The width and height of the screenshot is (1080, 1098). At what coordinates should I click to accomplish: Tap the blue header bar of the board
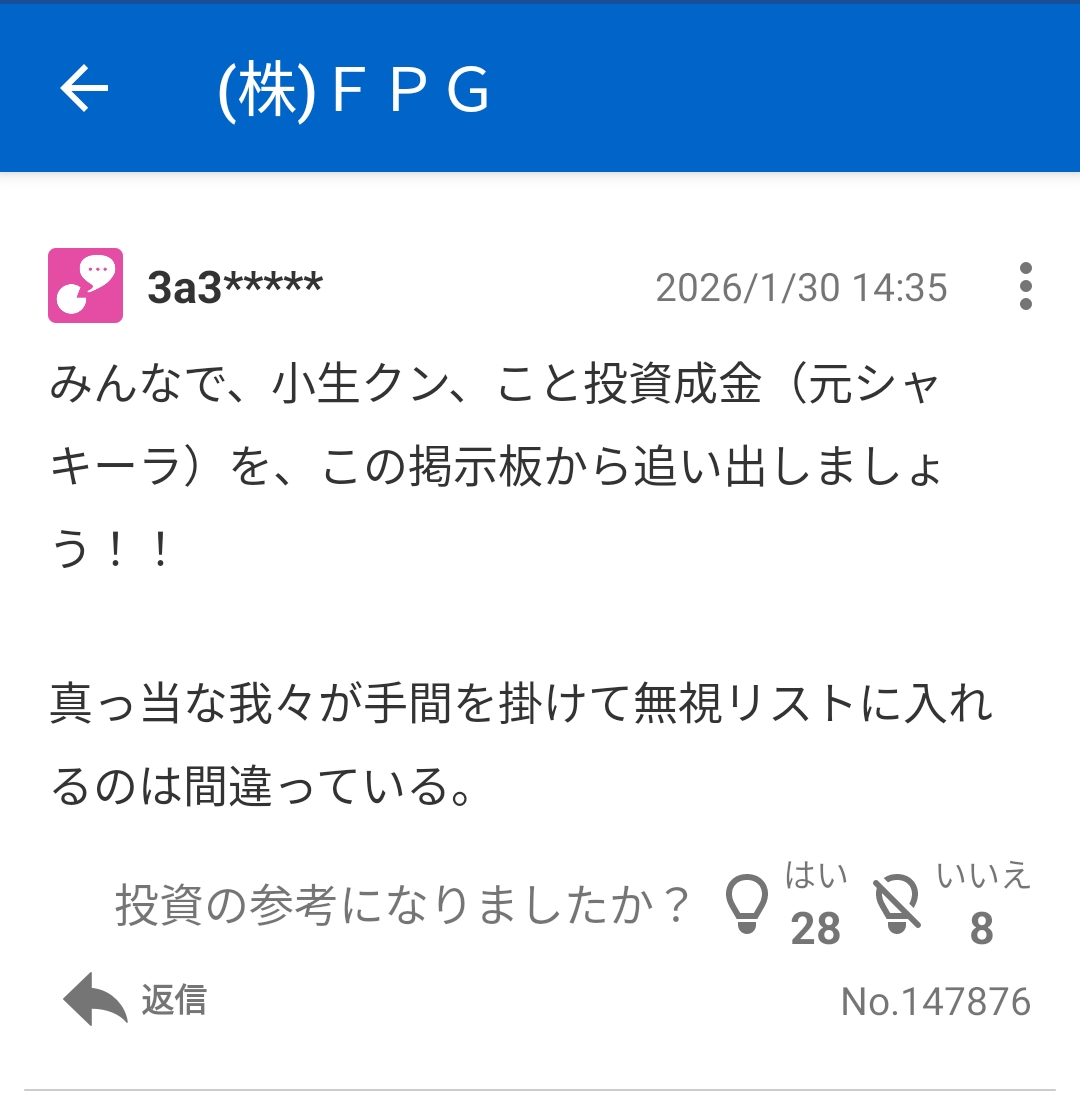point(540,90)
